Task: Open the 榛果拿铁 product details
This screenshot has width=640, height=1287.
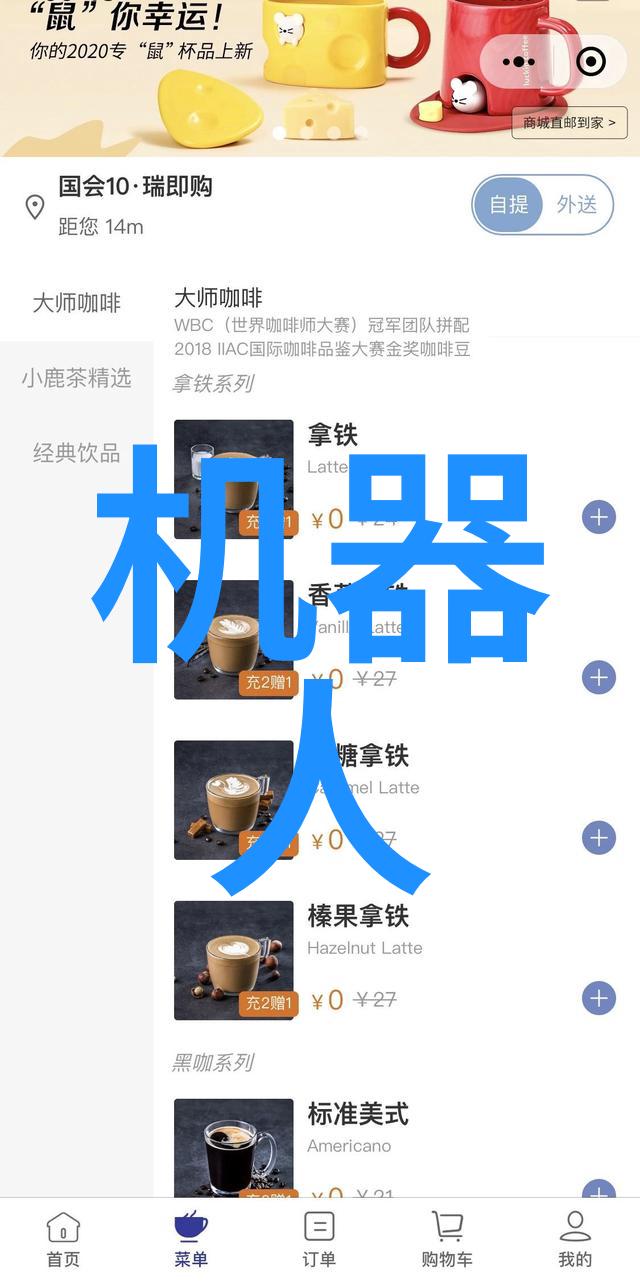Action: click(357, 916)
